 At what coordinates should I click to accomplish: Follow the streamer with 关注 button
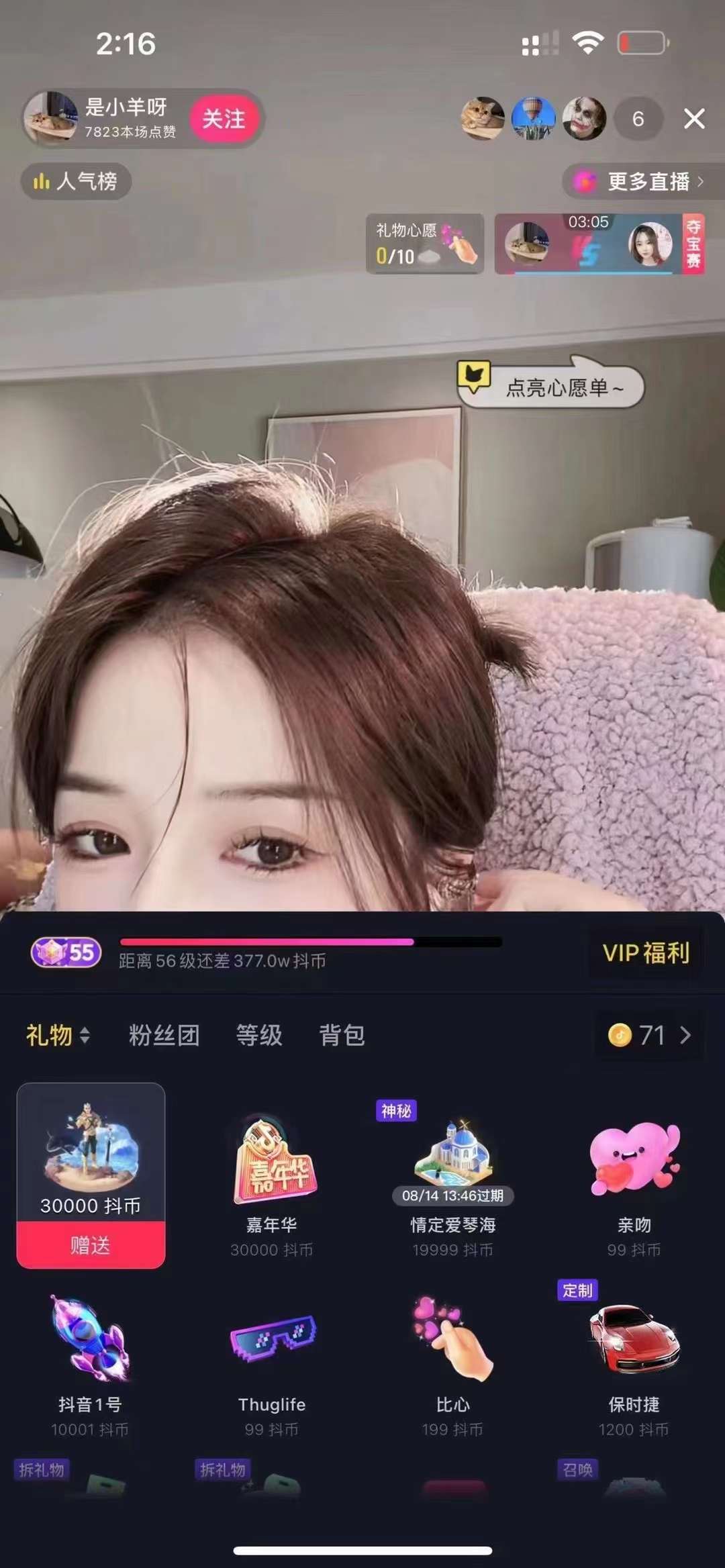[x=224, y=119]
